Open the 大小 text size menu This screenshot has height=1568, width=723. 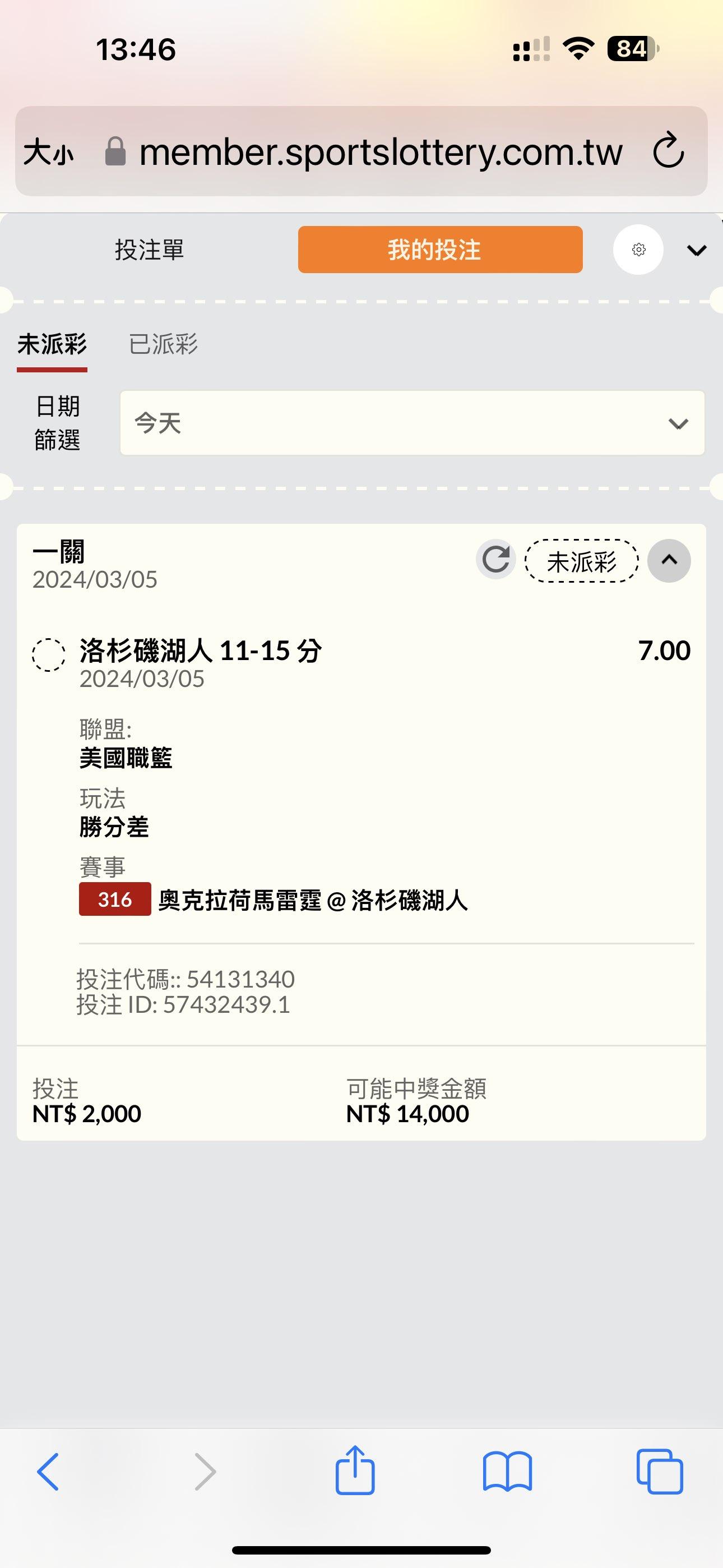click(49, 151)
